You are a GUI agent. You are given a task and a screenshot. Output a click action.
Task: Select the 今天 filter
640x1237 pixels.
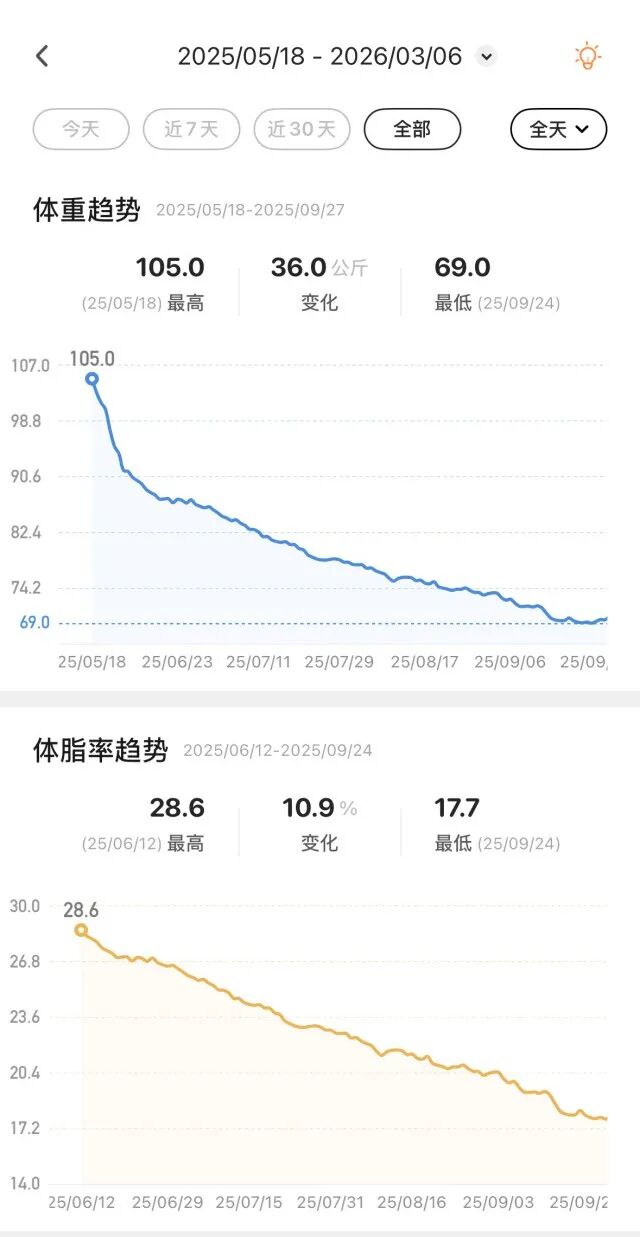pos(81,129)
